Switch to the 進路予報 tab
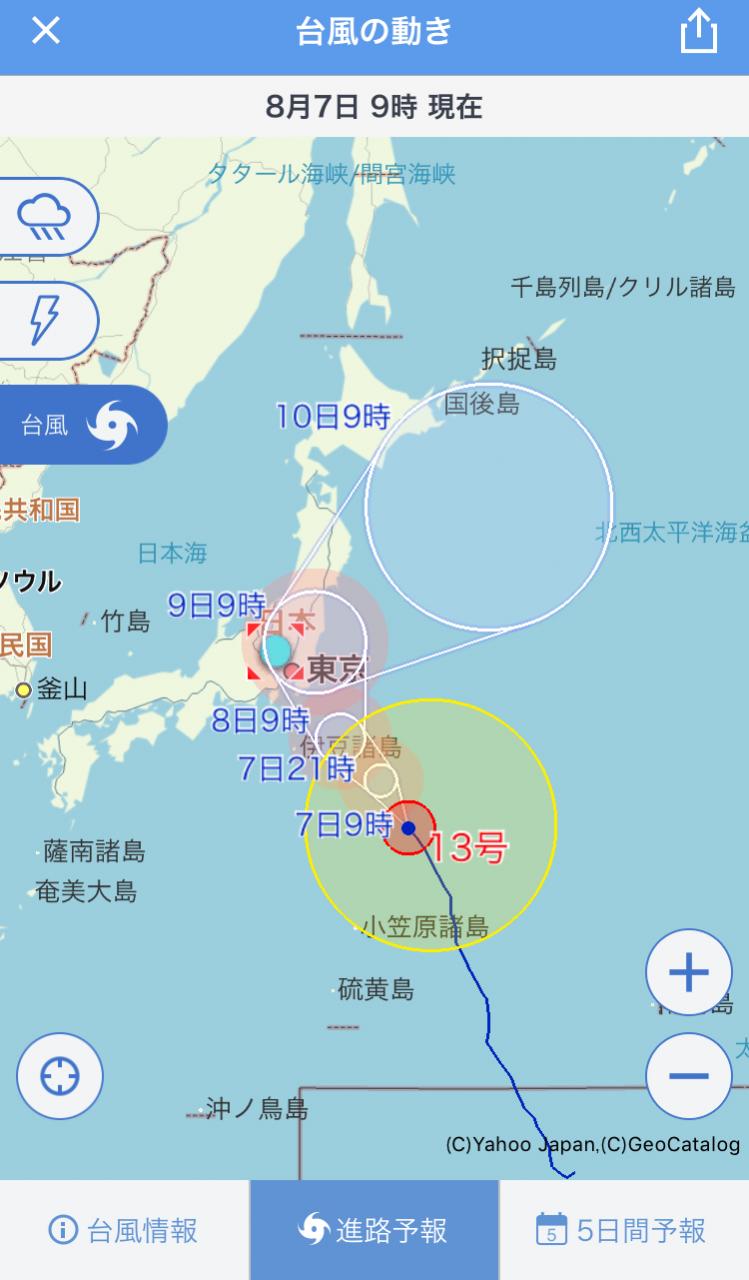Screen dimensions: 749x1280 (x=374, y=1230)
